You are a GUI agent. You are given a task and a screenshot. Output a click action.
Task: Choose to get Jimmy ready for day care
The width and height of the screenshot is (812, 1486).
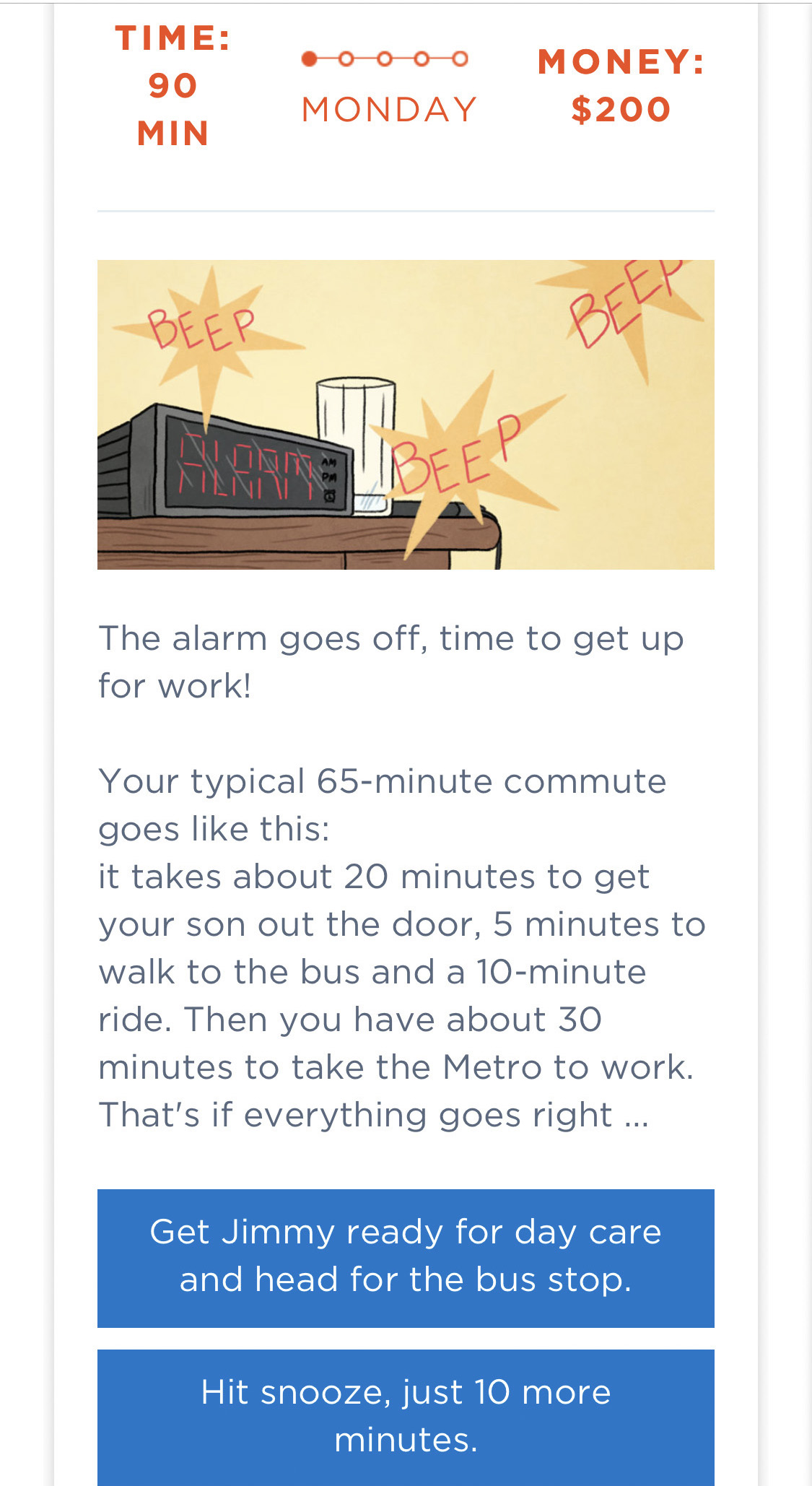[x=406, y=1257]
